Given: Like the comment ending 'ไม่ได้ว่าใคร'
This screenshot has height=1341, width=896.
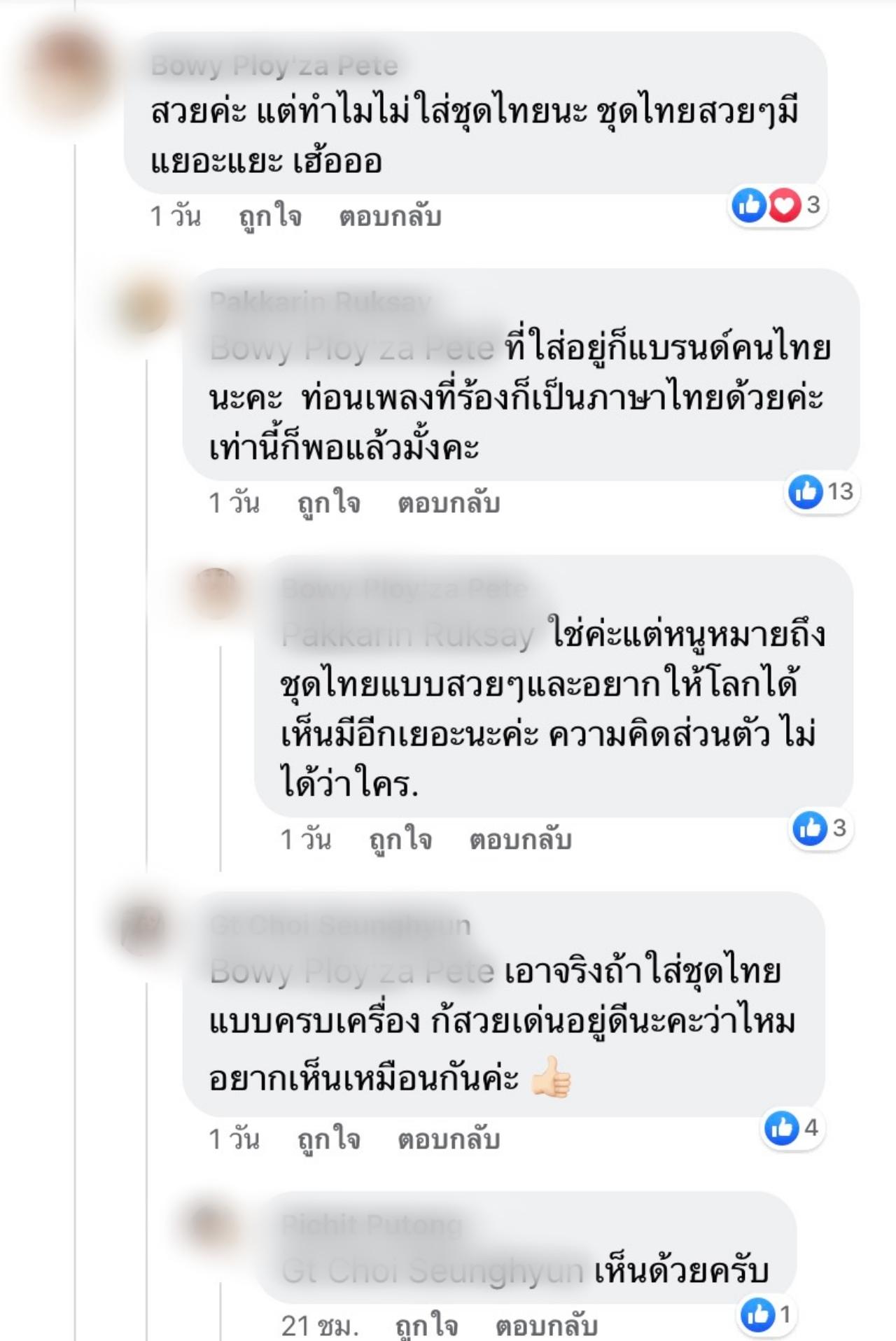Looking at the screenshot, I should 400,838.
